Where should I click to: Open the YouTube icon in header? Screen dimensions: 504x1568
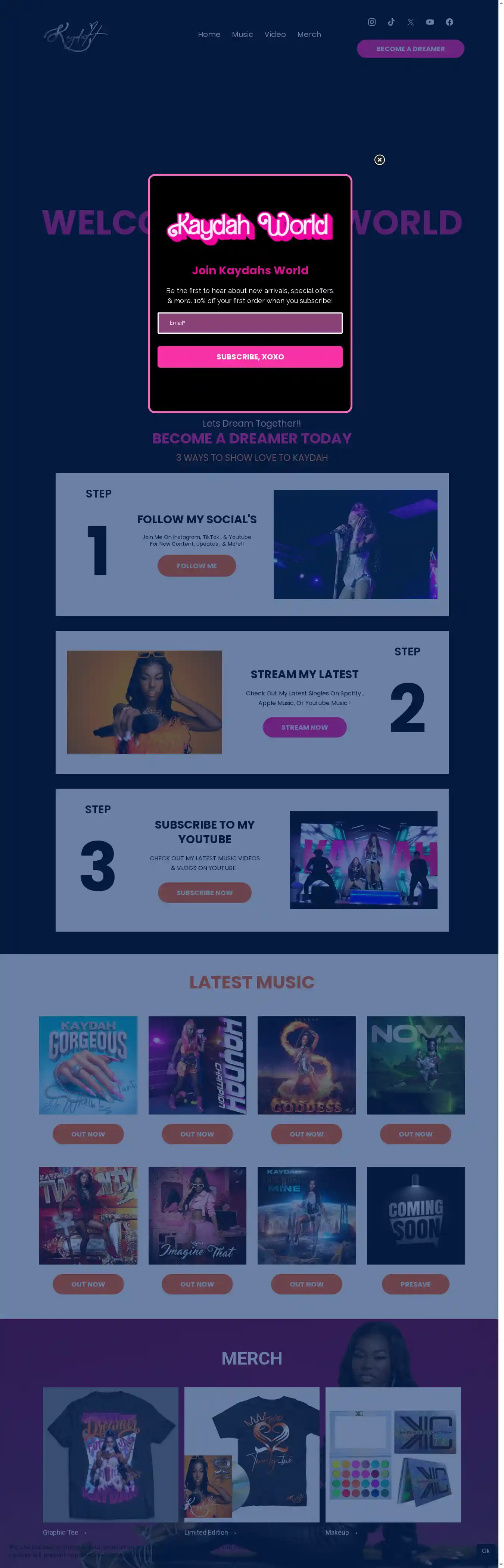tap(430, 22)
